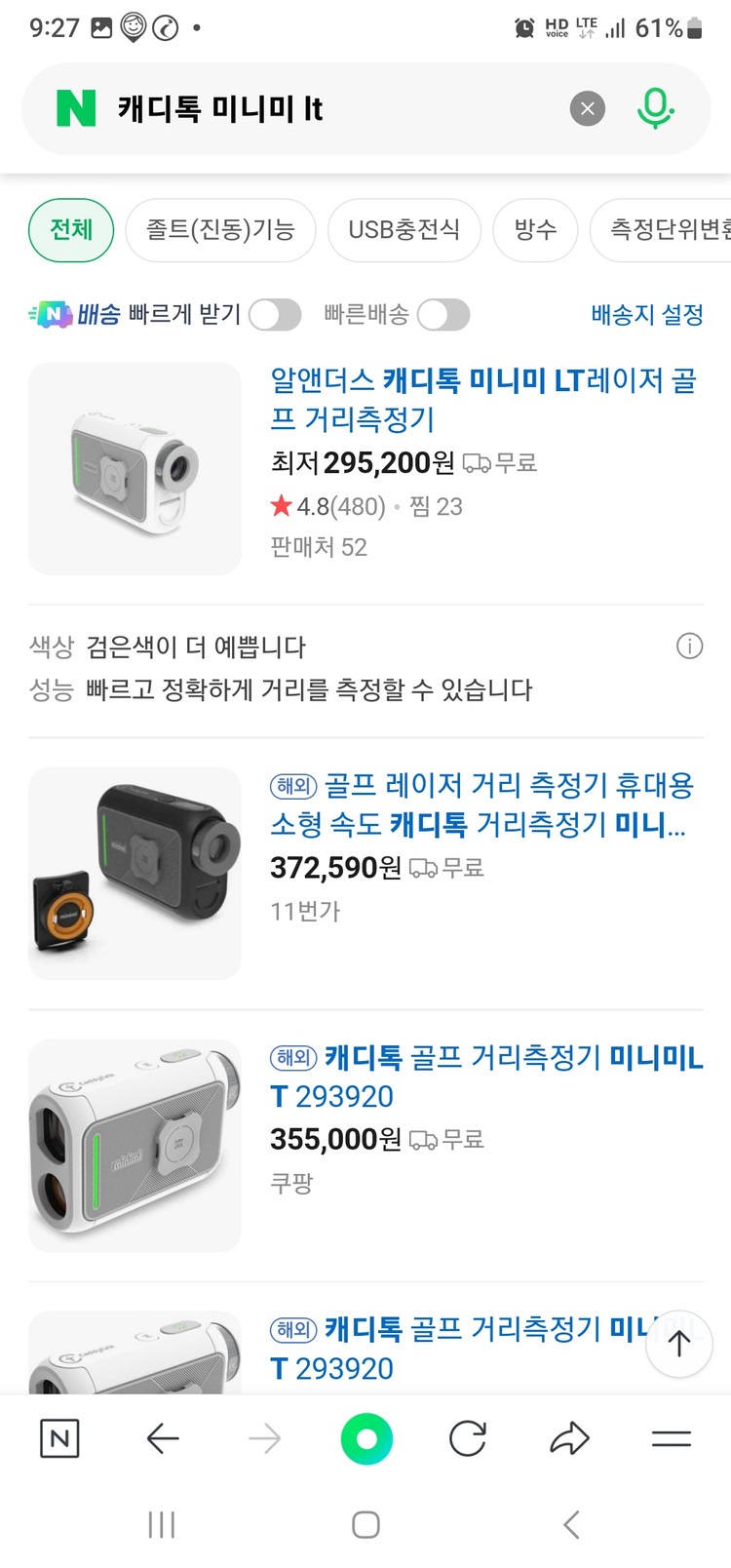Open the Naver home N button
Image resolution: width=731 pixels, height=1568 pixels.
point(59,1439)
